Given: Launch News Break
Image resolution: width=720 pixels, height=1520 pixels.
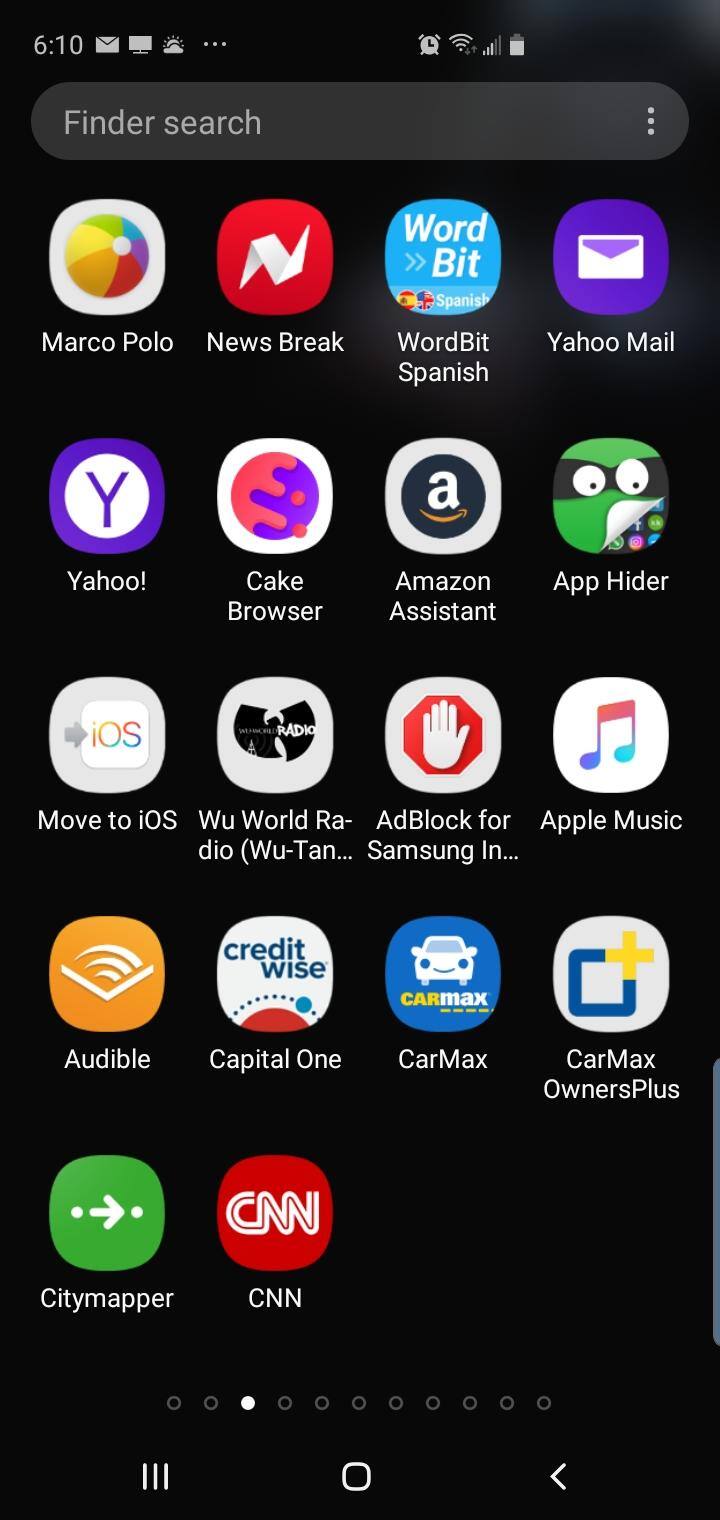Looking at the screenshot, I should point(275,257).
